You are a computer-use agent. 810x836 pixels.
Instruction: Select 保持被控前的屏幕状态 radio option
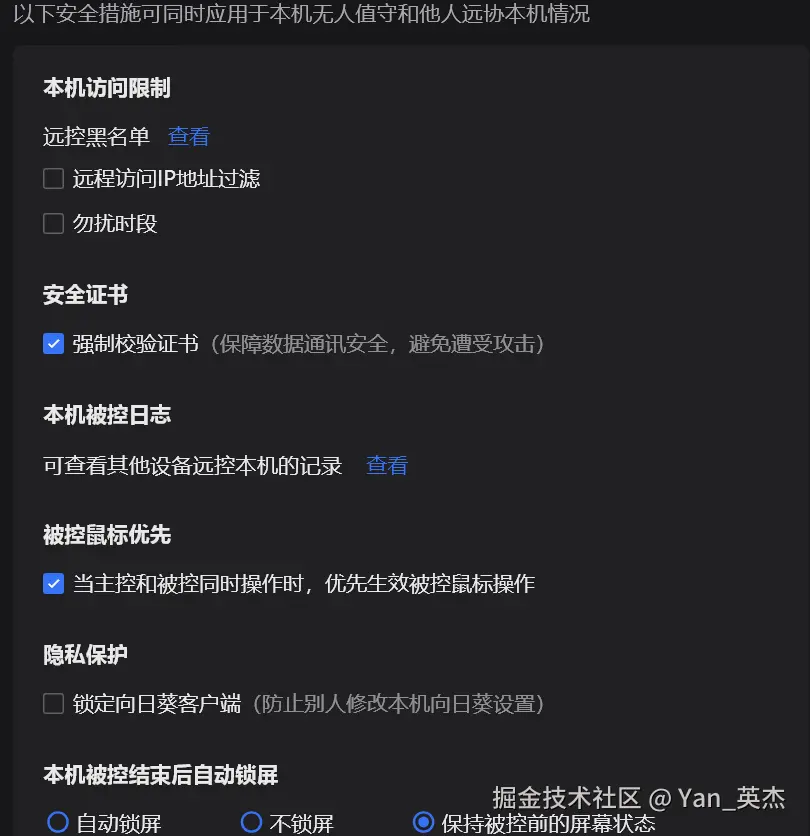(424, 822)
